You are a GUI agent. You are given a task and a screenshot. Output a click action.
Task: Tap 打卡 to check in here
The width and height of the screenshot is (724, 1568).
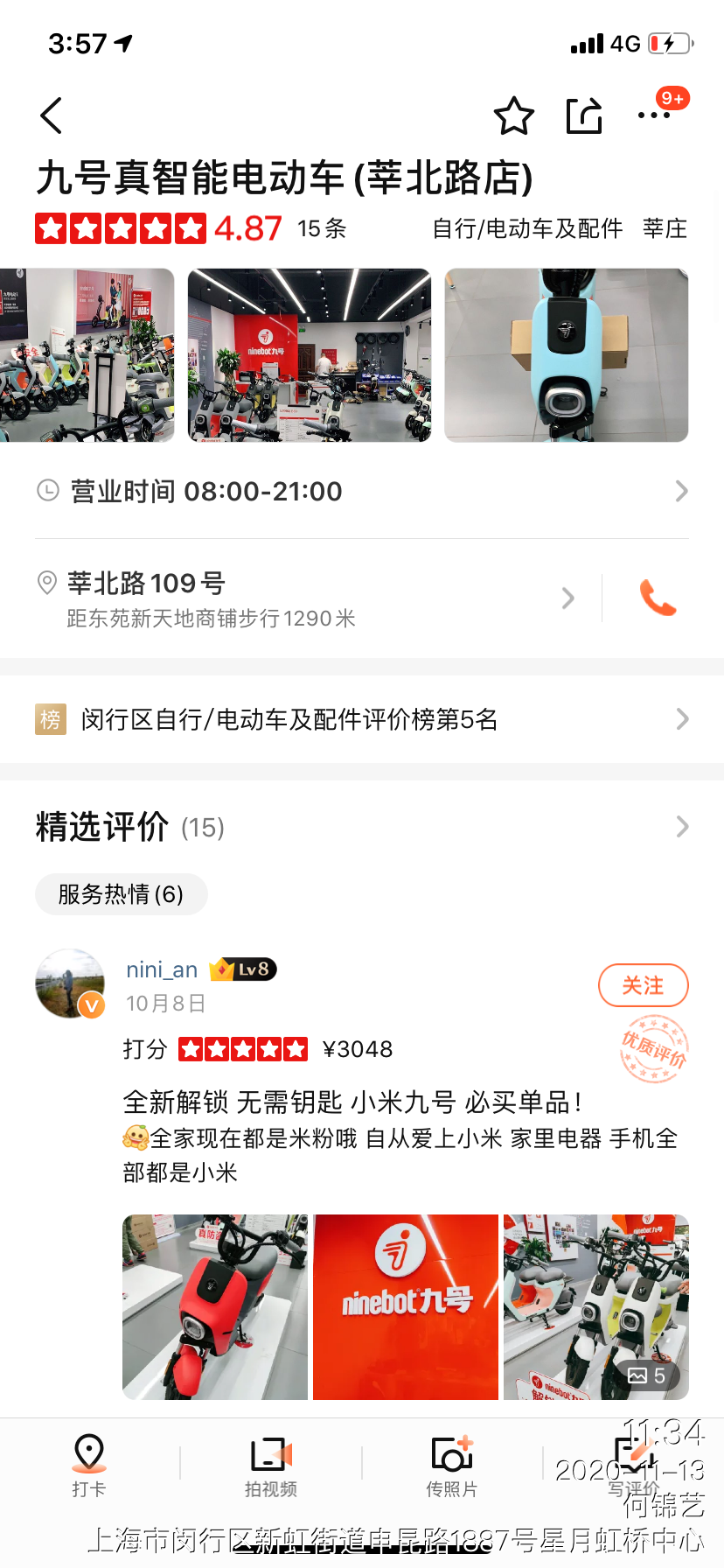click(x=89, y=1466)
